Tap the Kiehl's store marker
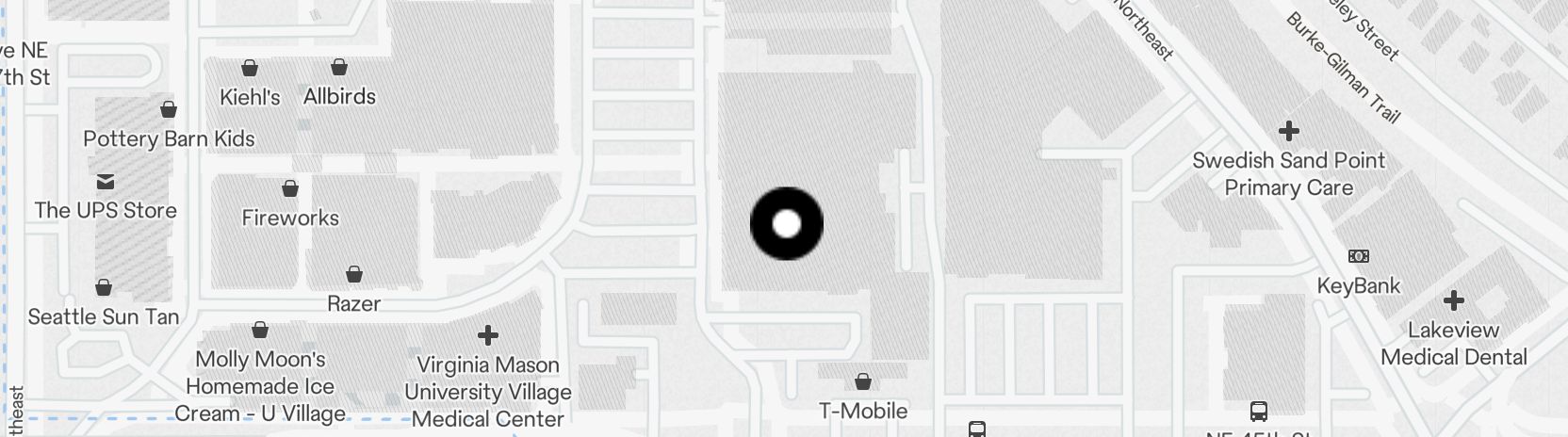Screen dimensions: 1568x437 [250, 69]
